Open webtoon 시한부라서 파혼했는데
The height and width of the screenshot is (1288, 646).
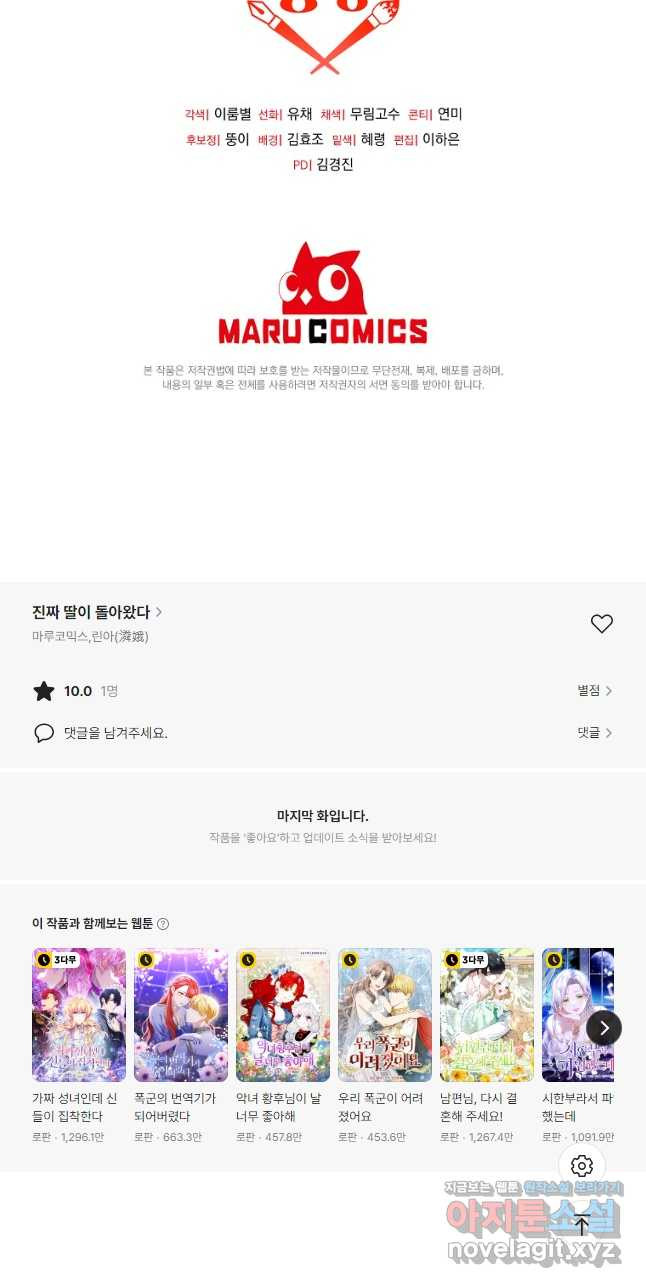(x=577, y=1015)
